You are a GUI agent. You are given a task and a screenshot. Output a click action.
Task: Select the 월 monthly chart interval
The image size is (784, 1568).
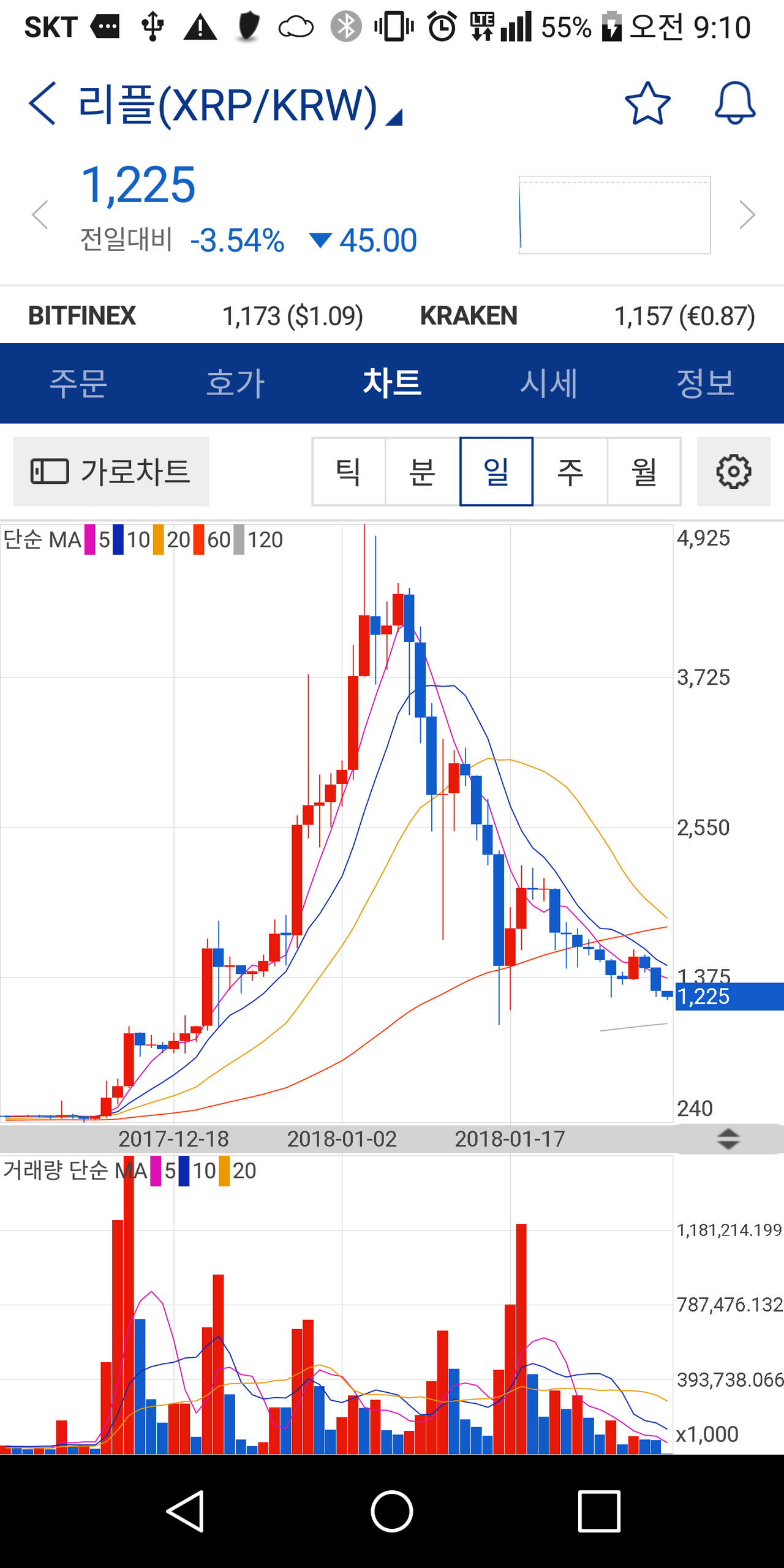(644, 472)
